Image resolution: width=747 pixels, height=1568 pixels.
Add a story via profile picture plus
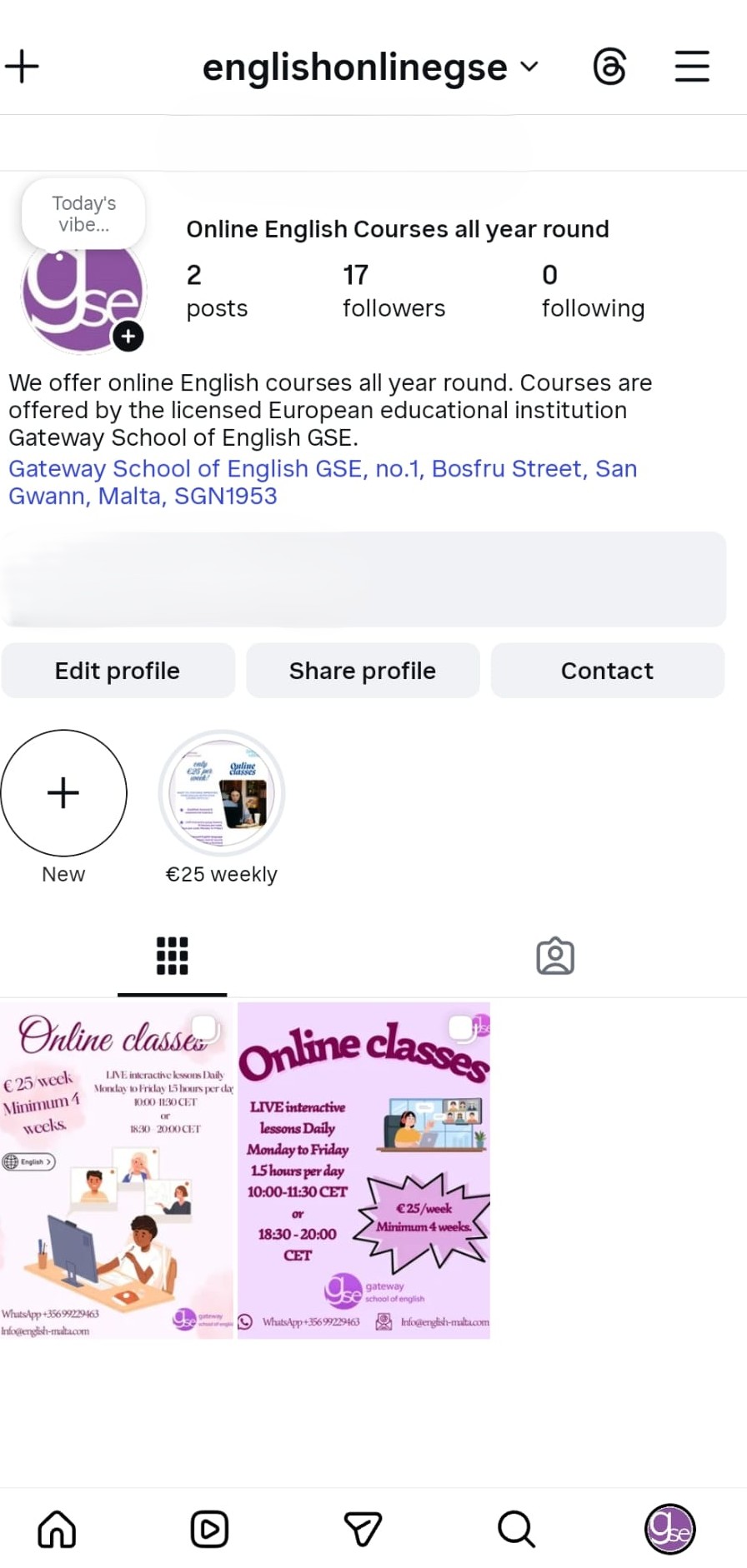coord(128,337)
